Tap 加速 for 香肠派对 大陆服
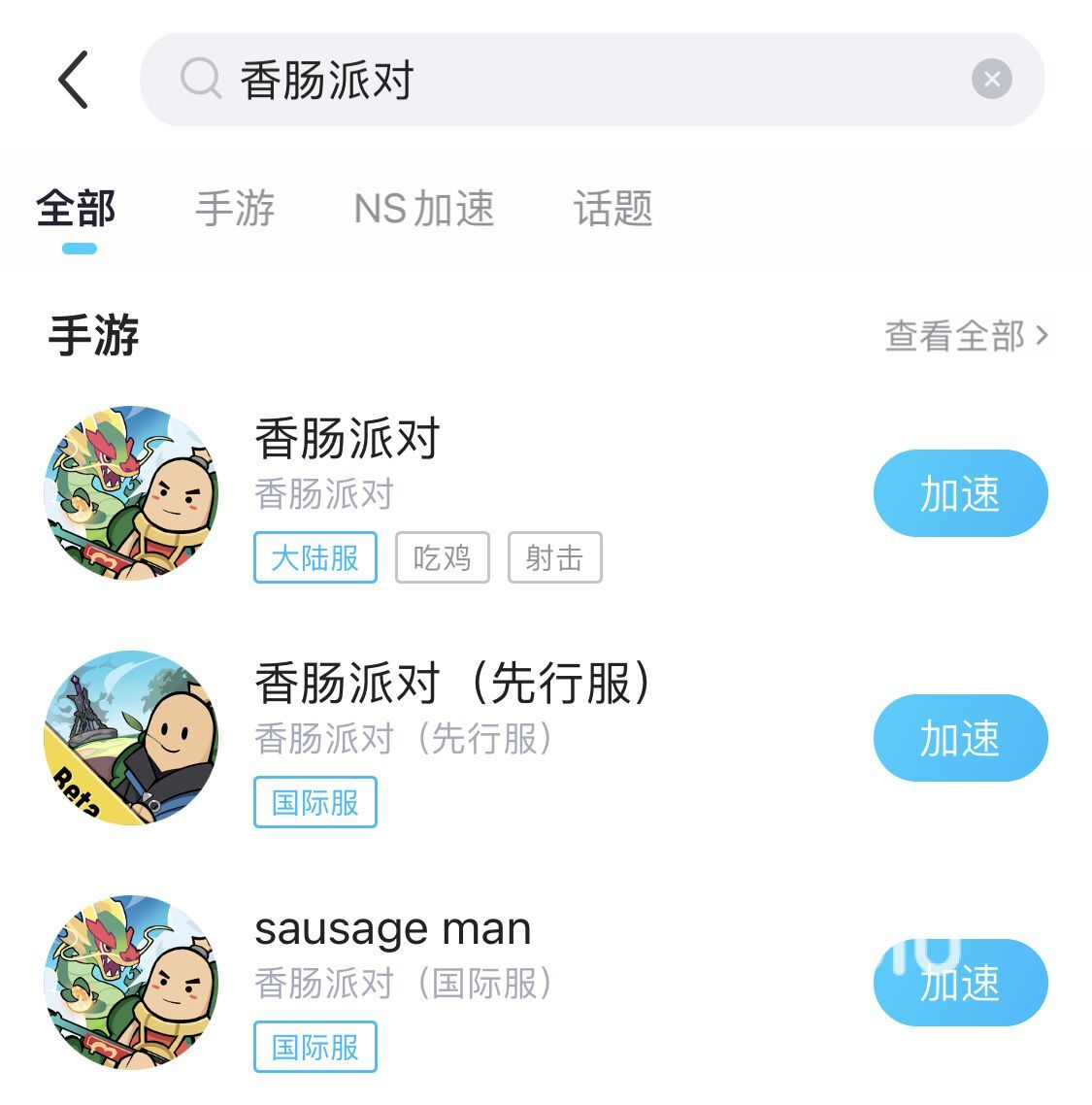 [960, 493]
